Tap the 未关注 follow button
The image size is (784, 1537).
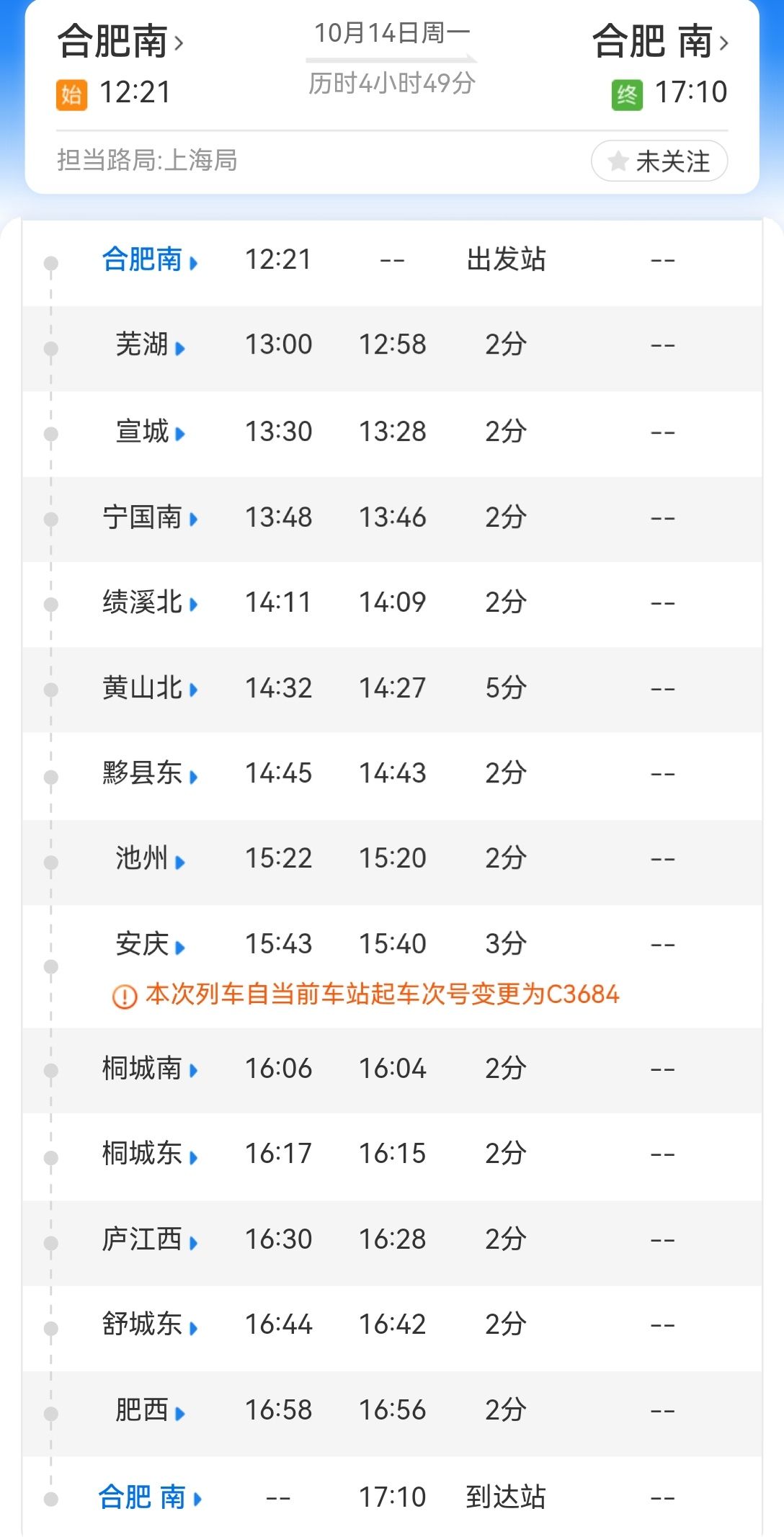coord(659,161)
